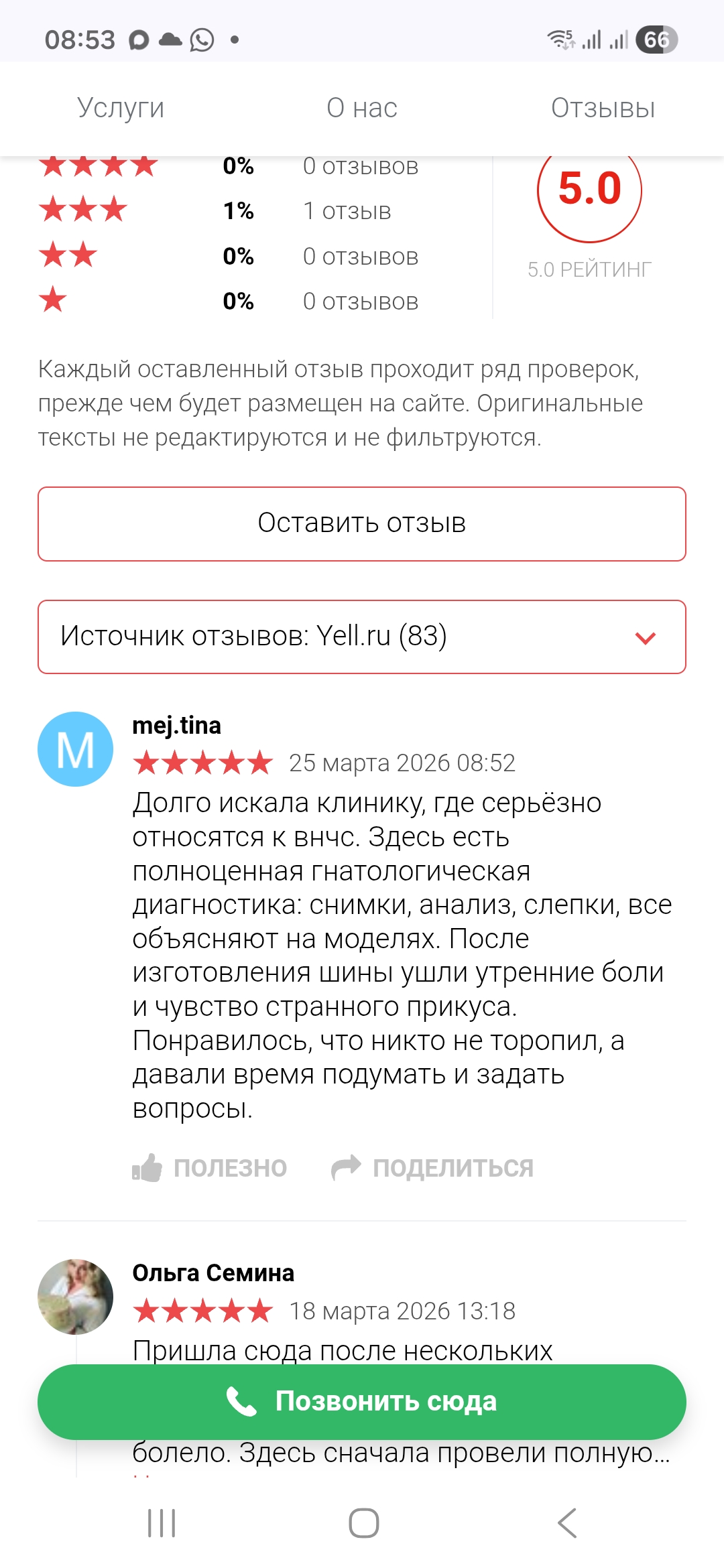Viewport: 724px width, 1568px height.
Task: Mark mej.tina's review as Полезно
Action: click(x=210, y=1168)
